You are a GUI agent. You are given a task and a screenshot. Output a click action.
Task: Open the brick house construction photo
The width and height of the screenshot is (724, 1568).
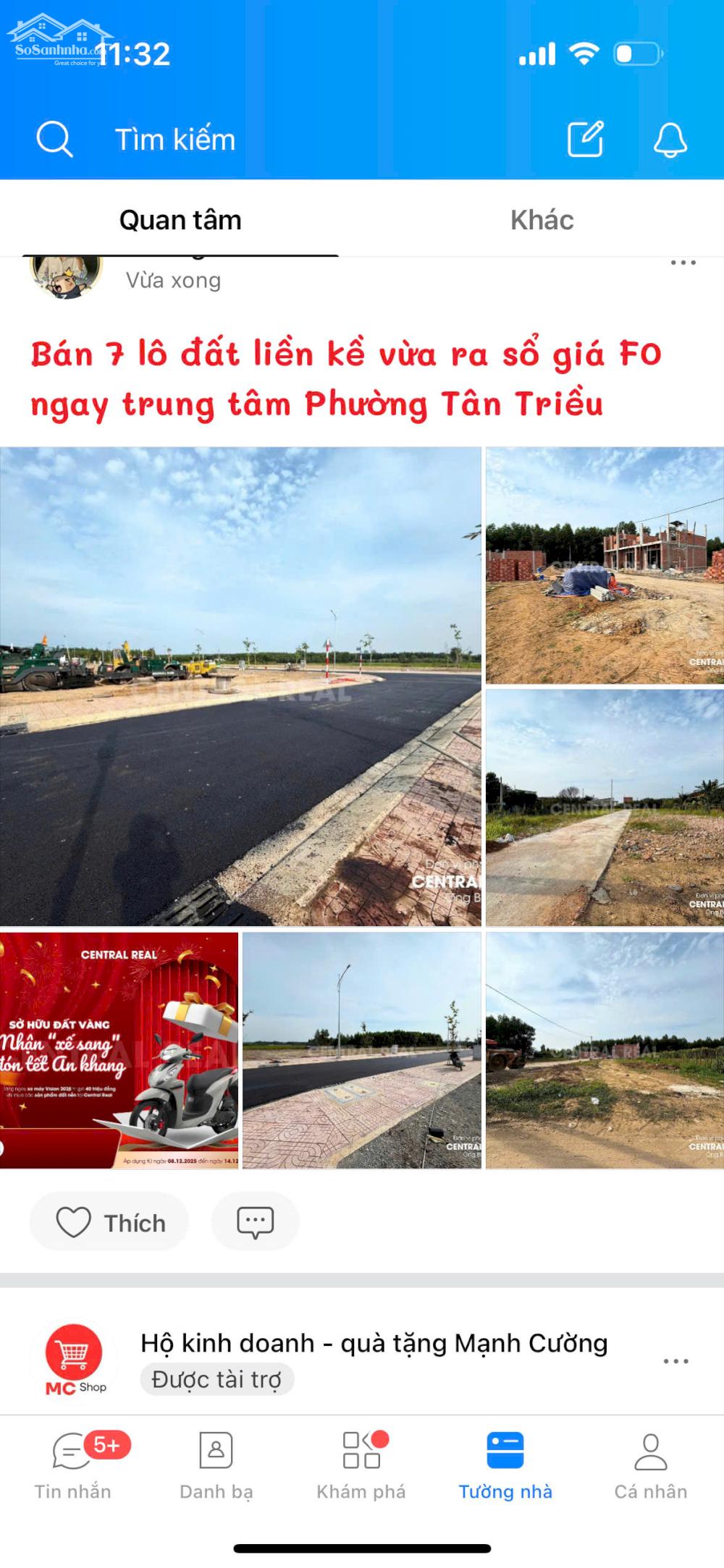(x=605, y=565)
